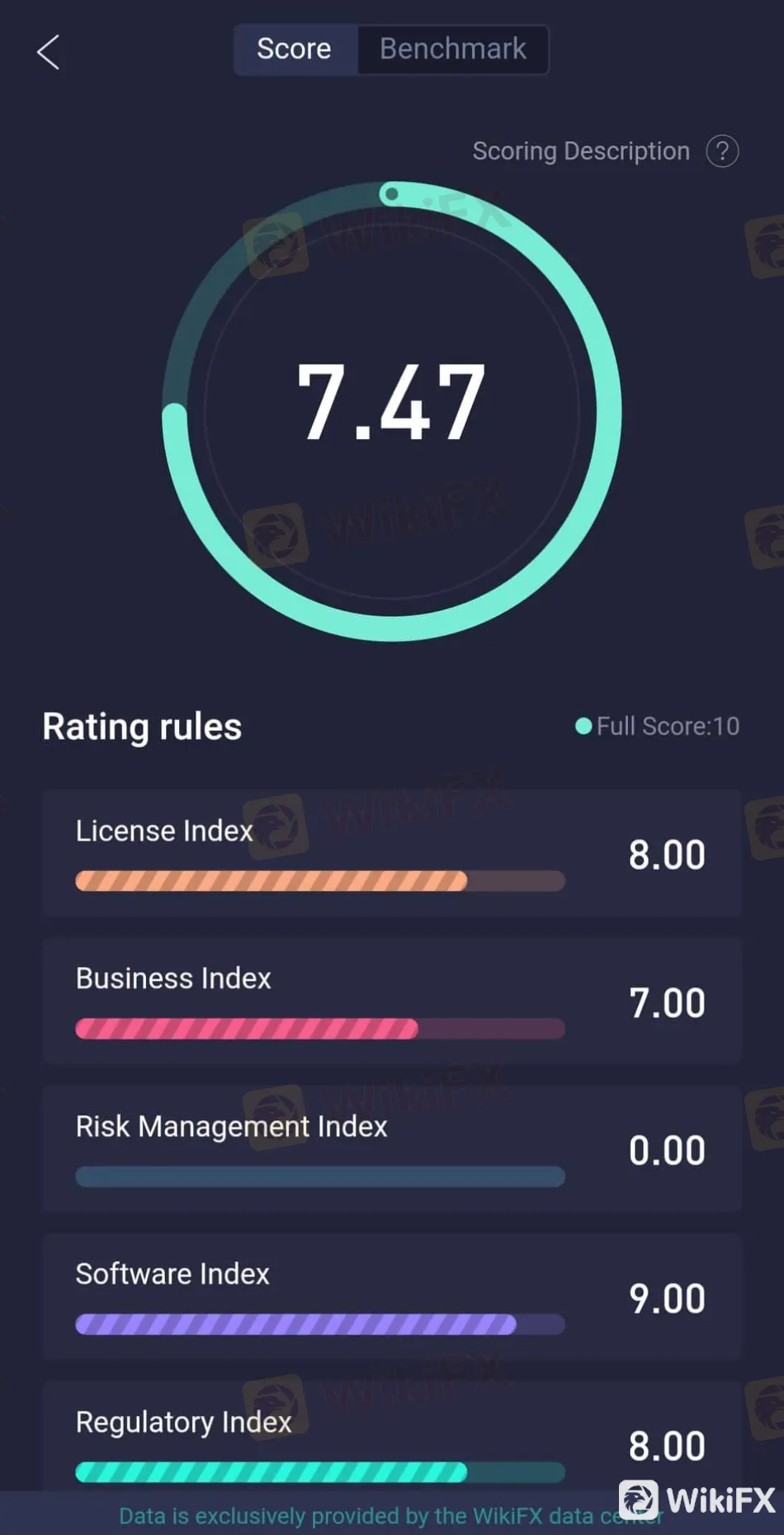Open the Scoring Description help icon
This screenshot has width=784, height=1535.
tap(721, 151)
